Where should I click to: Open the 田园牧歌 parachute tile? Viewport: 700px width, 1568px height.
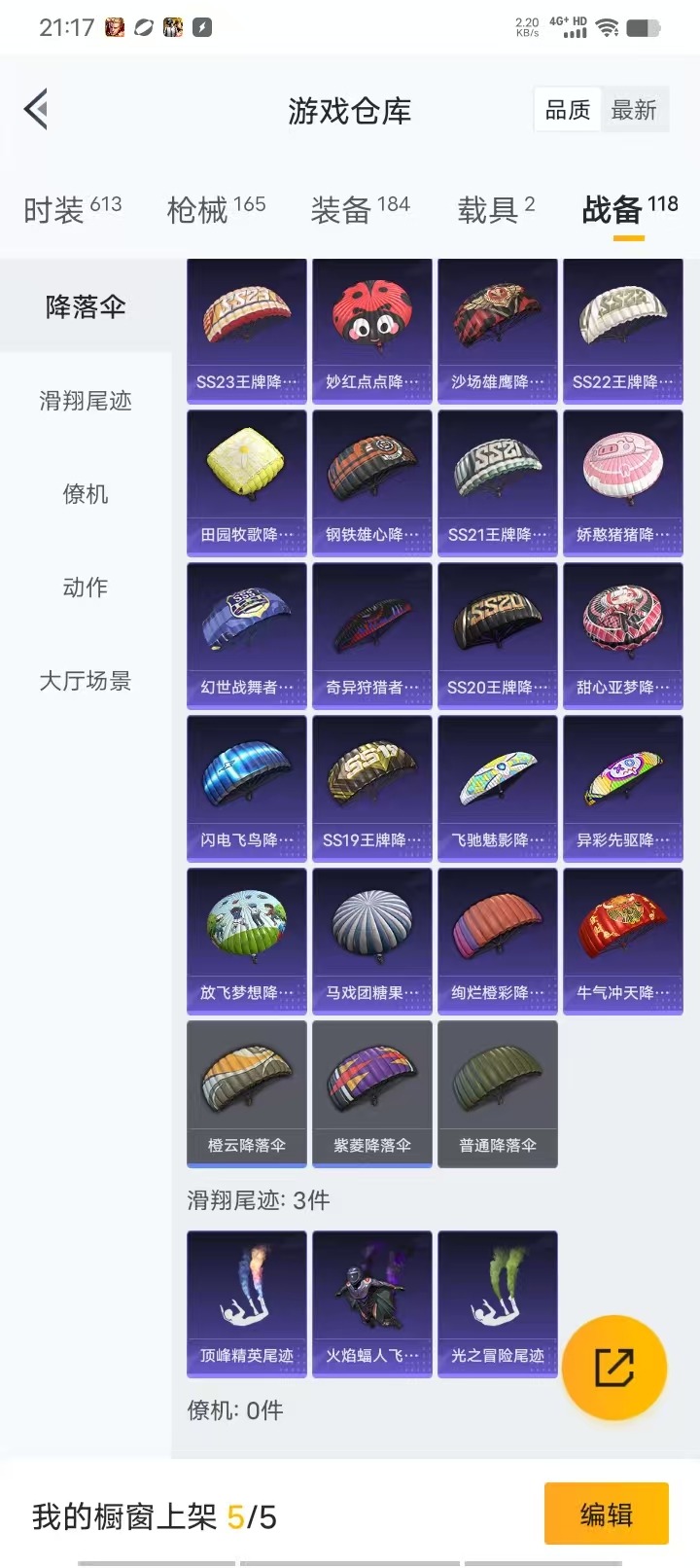tap(247, 483)
